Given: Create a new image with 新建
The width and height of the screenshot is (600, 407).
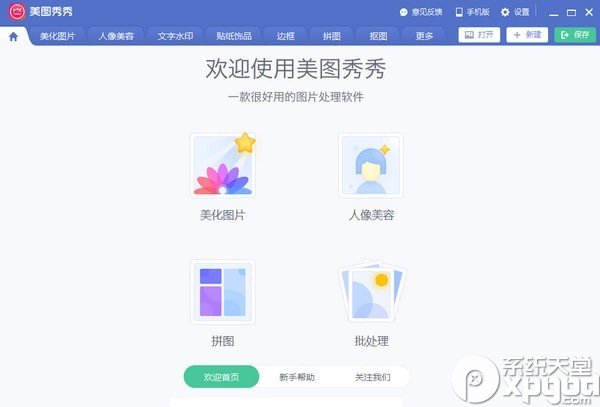Looking at the screenshot, I should click(527, 34).
